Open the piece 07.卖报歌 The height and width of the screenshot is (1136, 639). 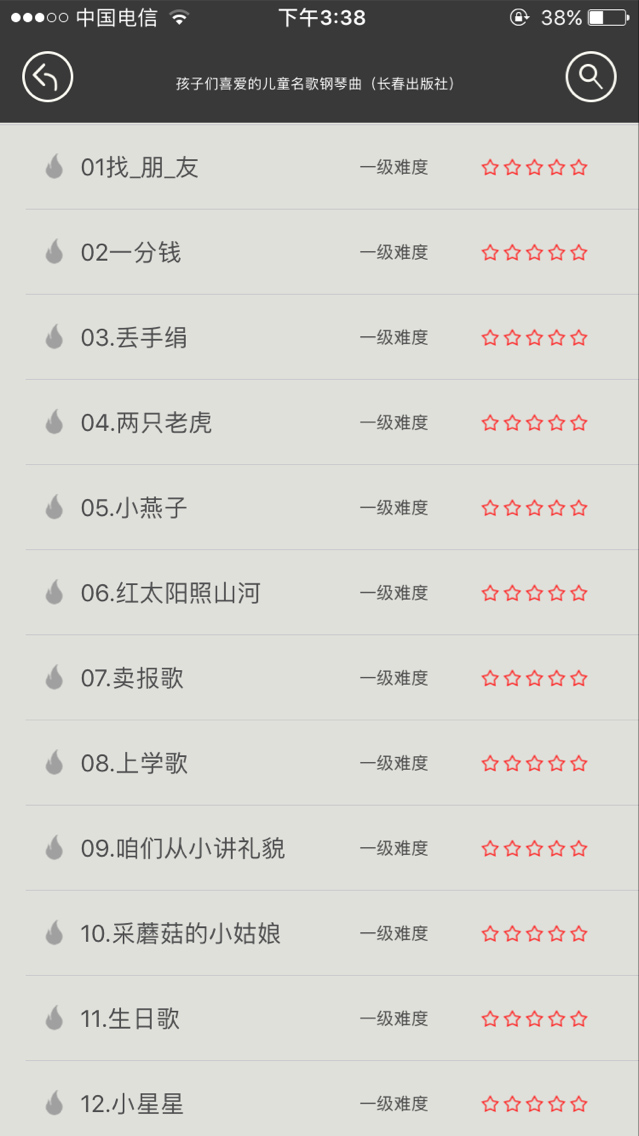(132, 678)
